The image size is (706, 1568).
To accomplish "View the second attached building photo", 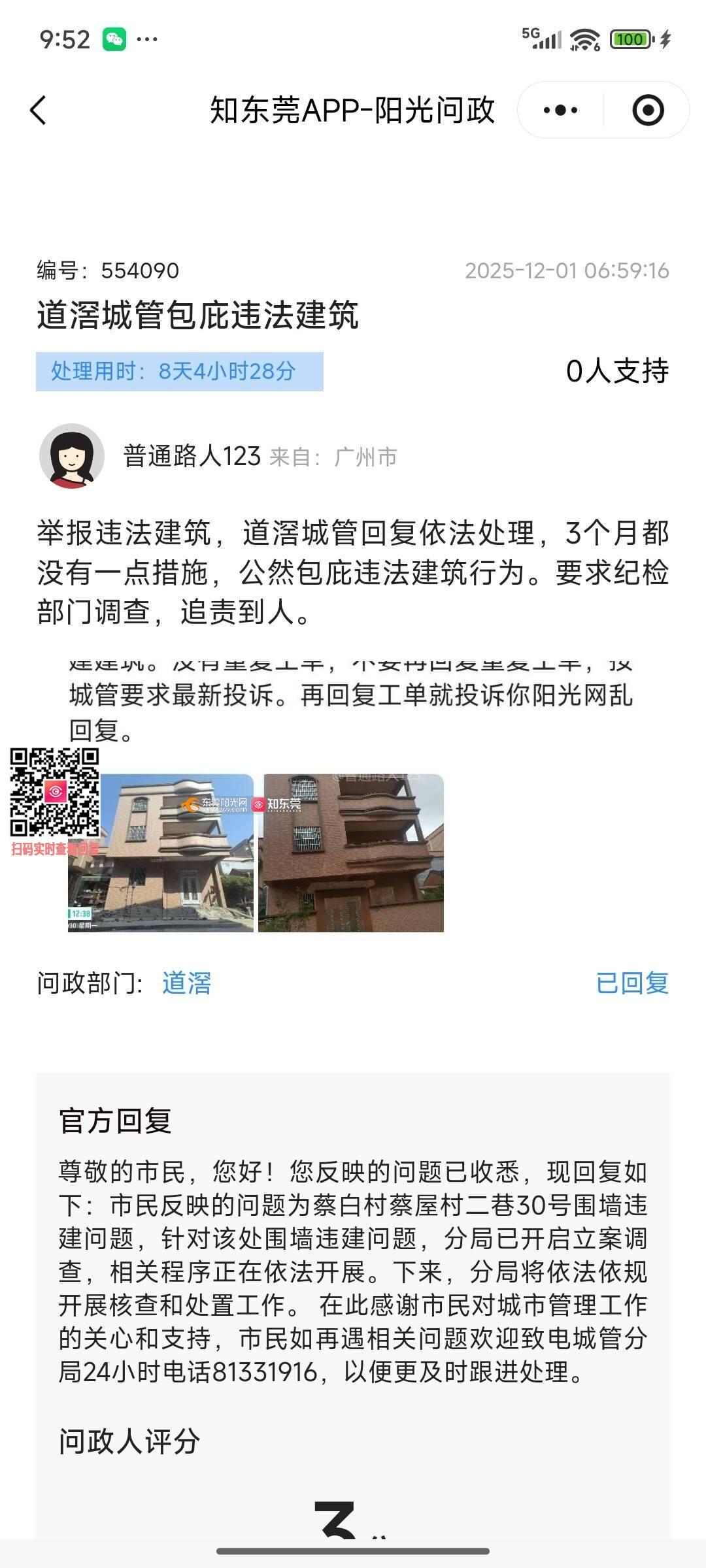I will [351, 853].
